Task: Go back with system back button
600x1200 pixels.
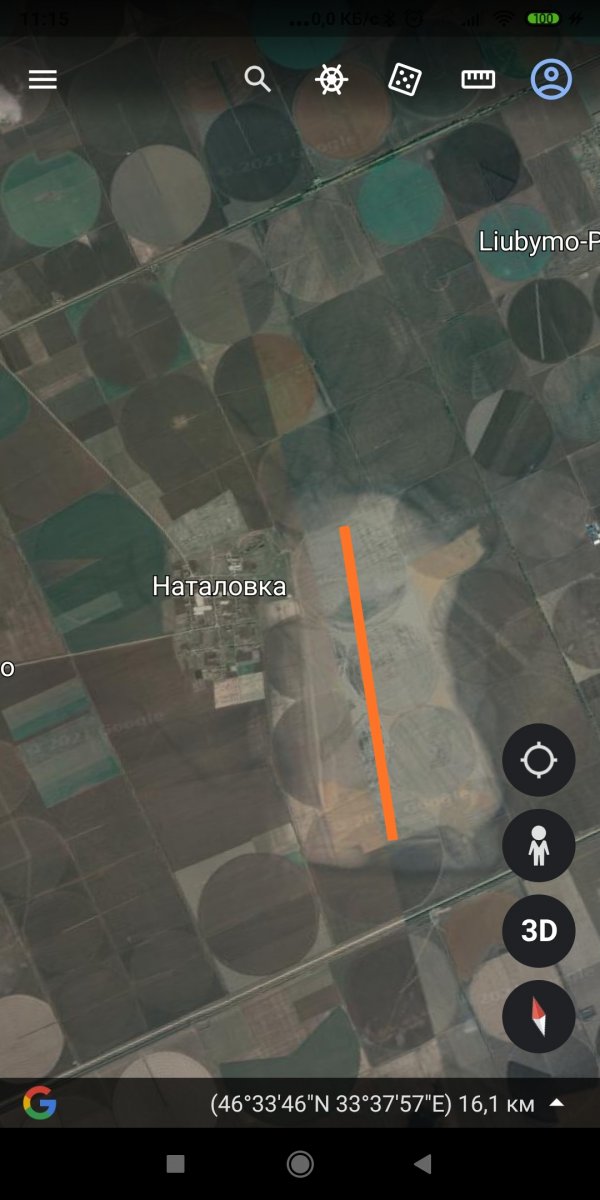Action: click(422, 1163)
